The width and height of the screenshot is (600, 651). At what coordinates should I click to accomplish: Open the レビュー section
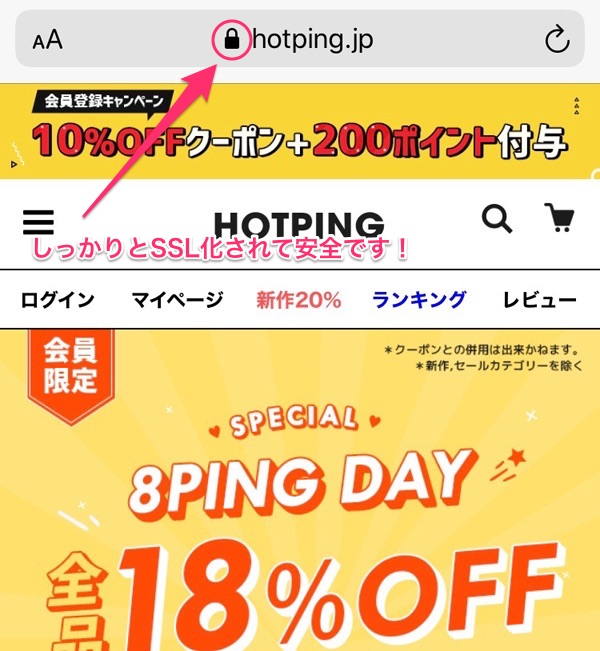tap(539, 299)
